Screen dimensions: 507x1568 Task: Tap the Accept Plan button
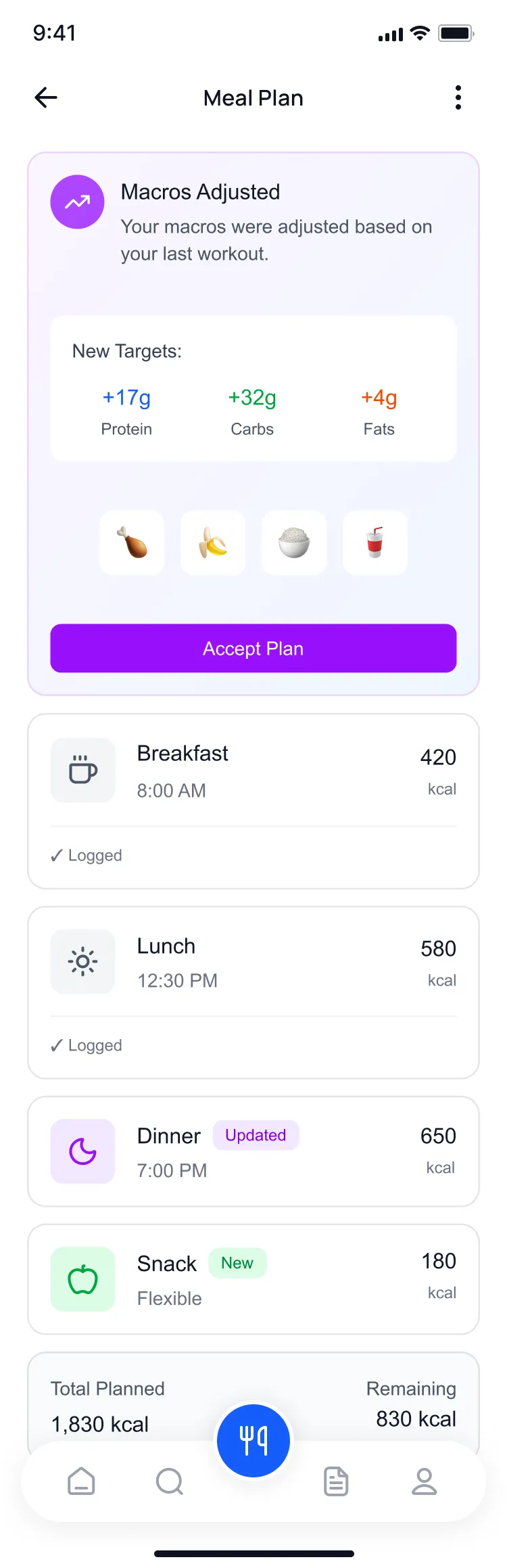pos(254,648)
